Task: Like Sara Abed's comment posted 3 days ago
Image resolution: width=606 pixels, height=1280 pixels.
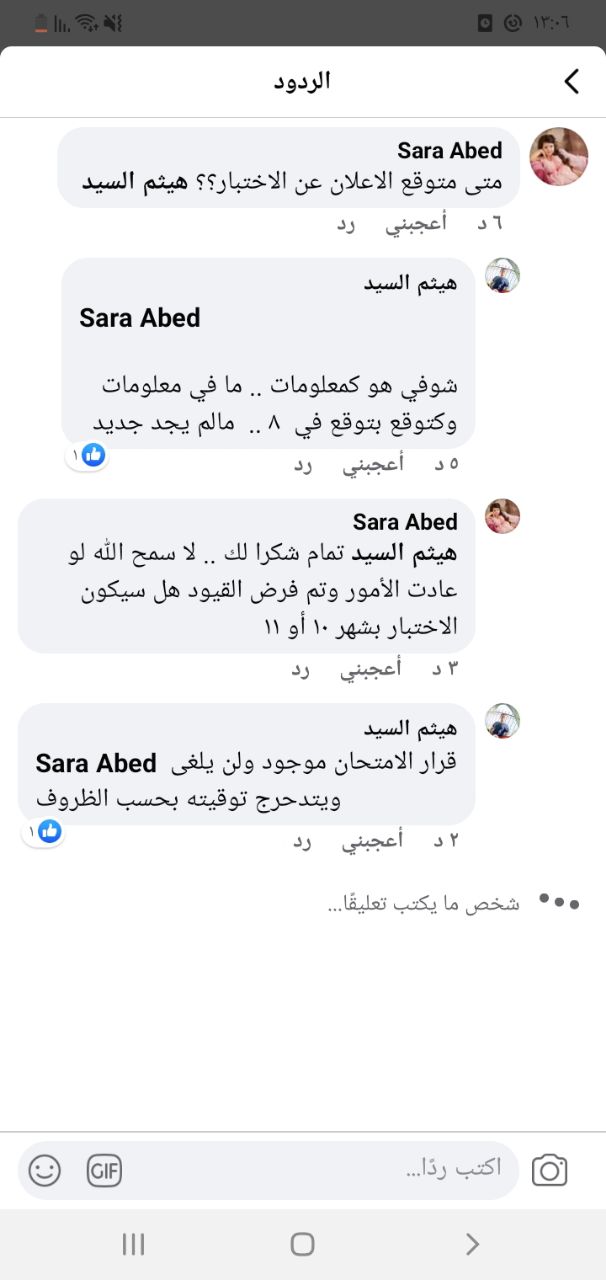Action: (372, 669)
